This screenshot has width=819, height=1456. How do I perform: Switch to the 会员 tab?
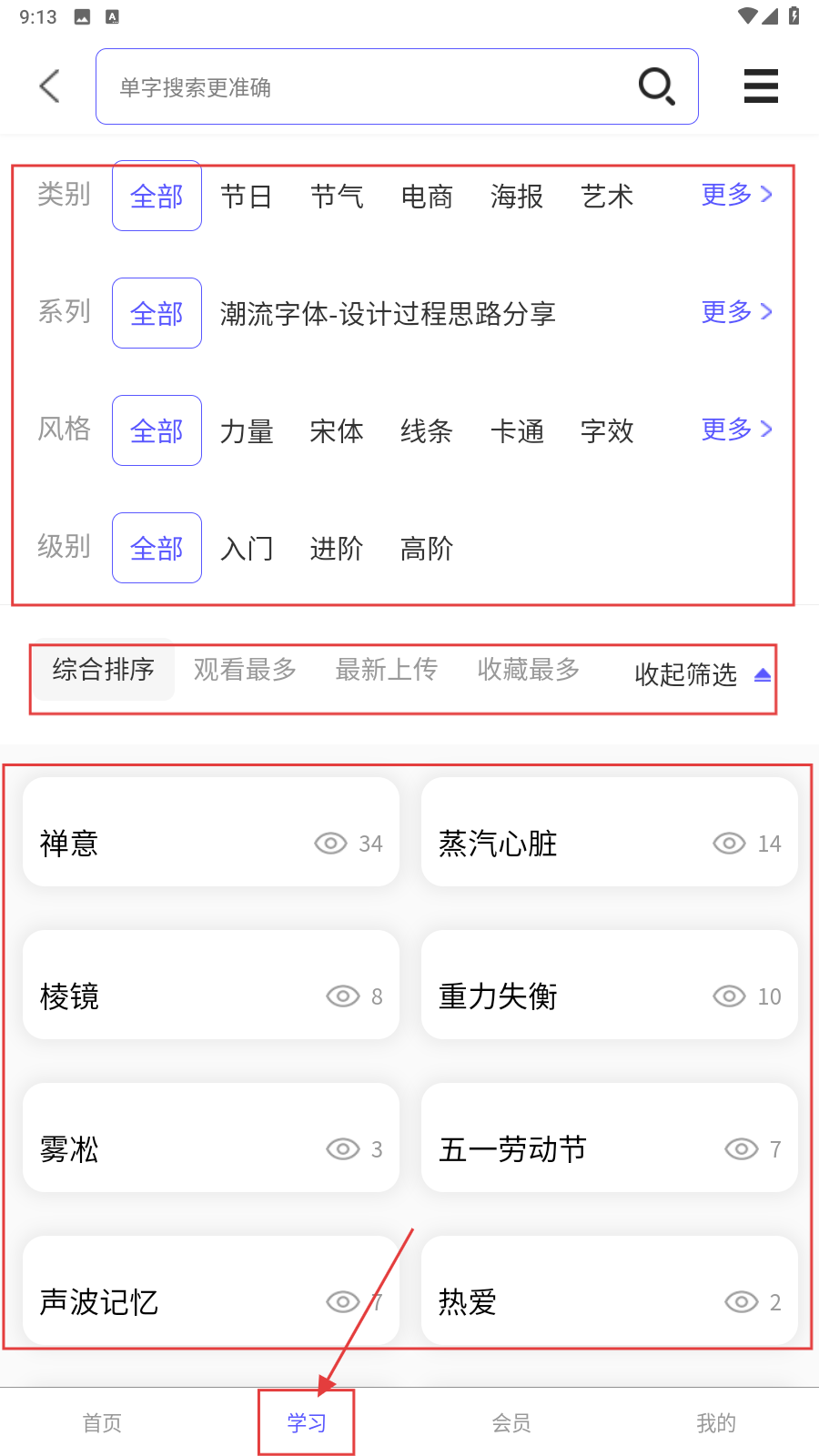coord(511,1423)
